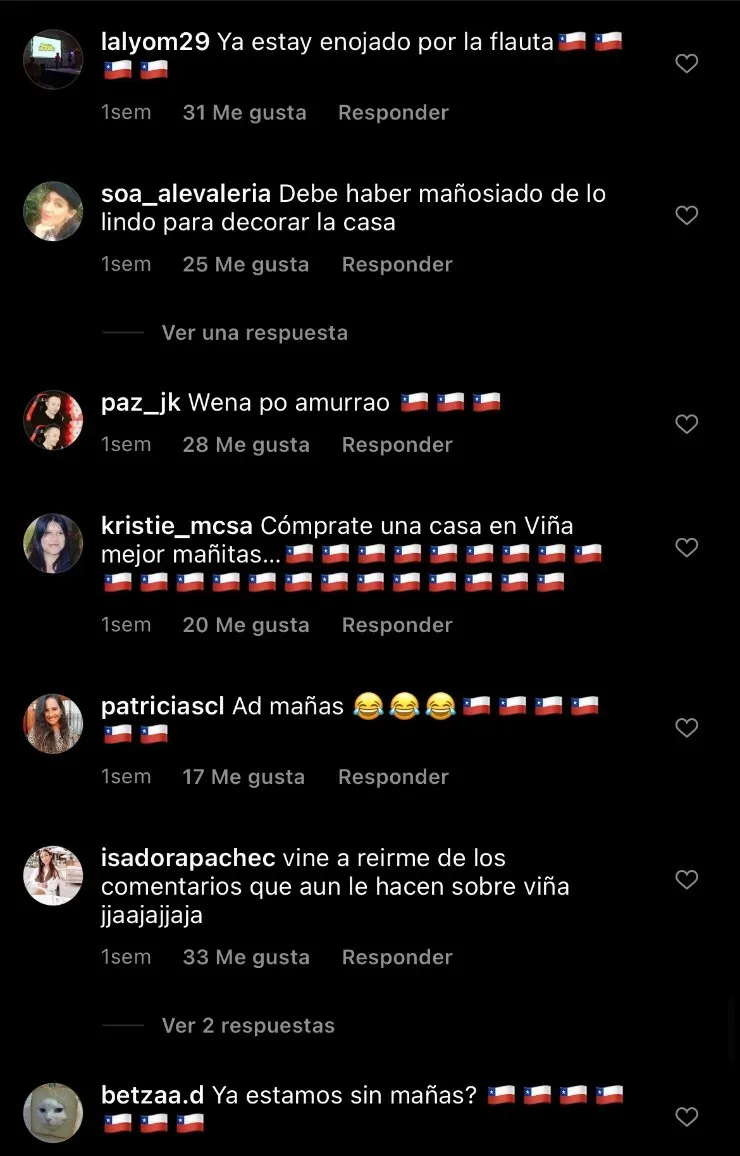Open betzaa.d's profile picture
This screenshot has width=740, height=1156.
click(x=53, y=1112)
